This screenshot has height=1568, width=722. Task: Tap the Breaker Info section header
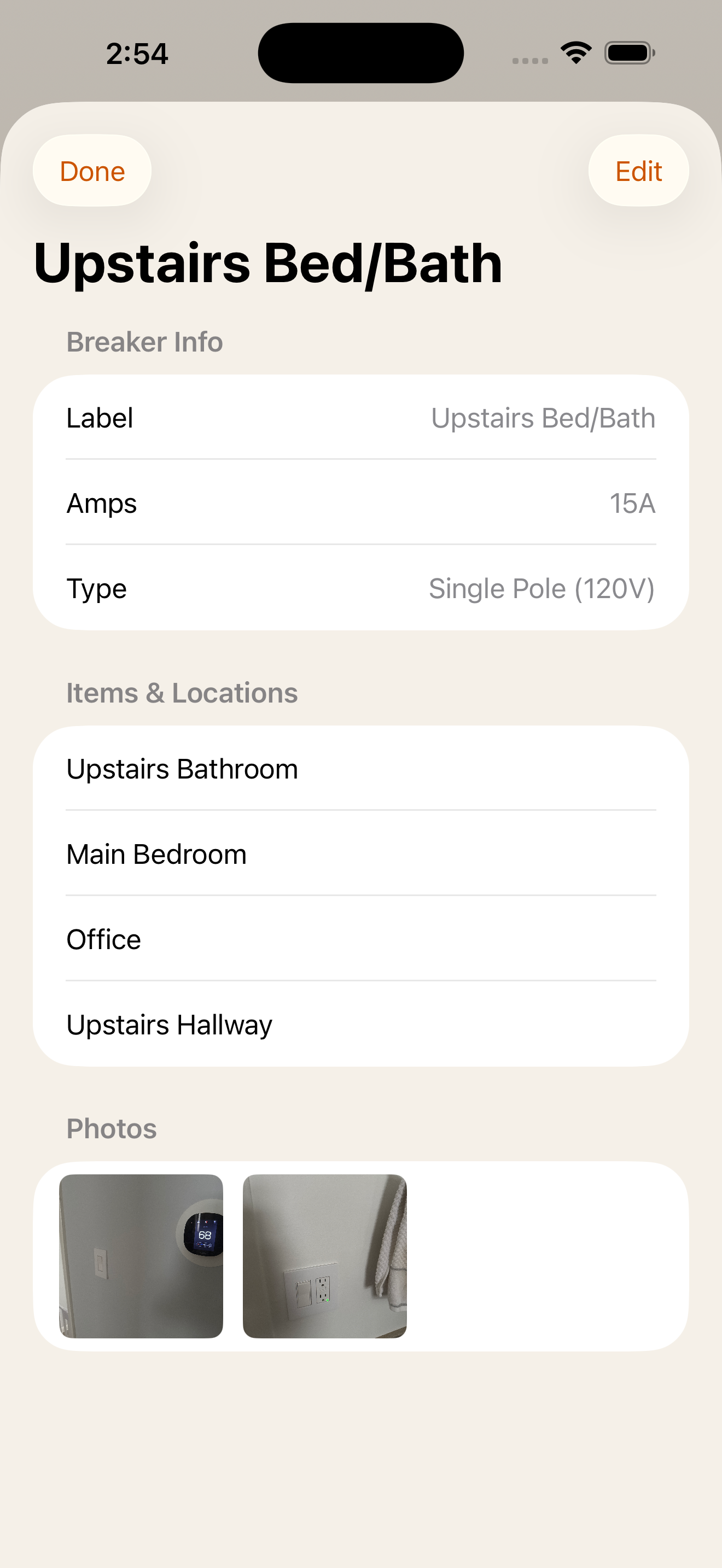pyautogui.click(x=144, y=342)
